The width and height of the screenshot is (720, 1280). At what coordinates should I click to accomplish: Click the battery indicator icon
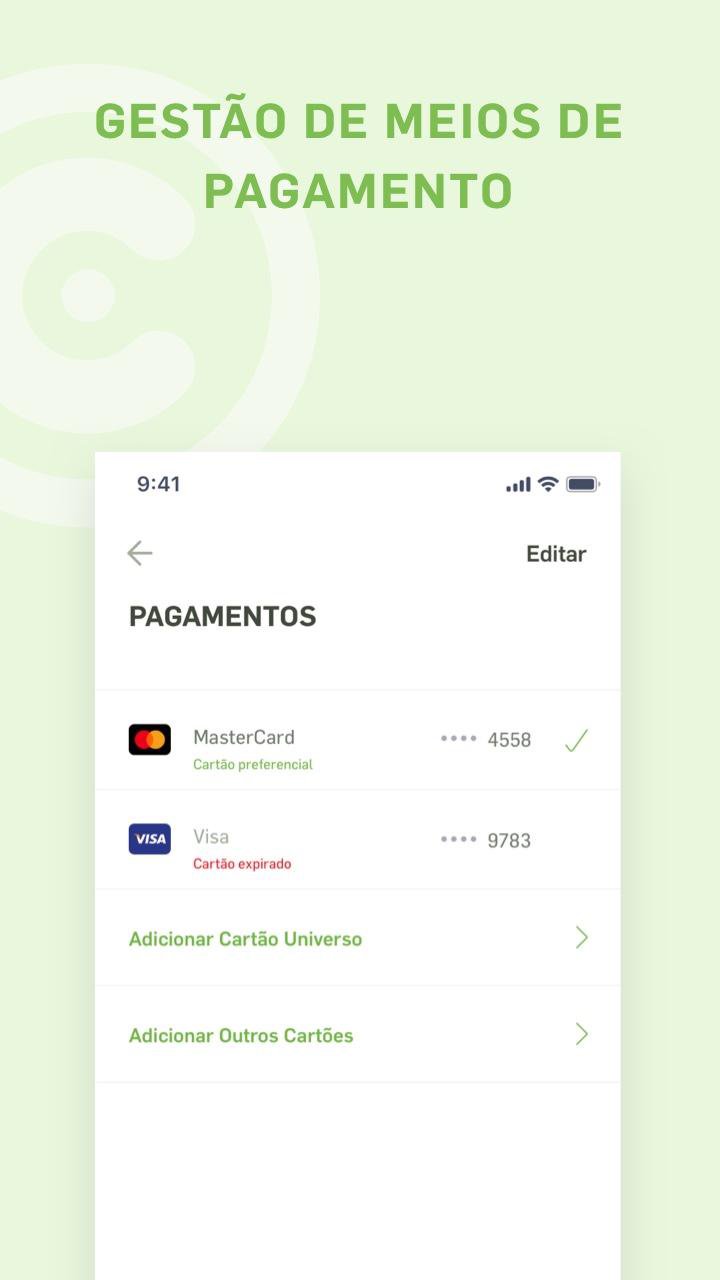[x=580, y=483]
